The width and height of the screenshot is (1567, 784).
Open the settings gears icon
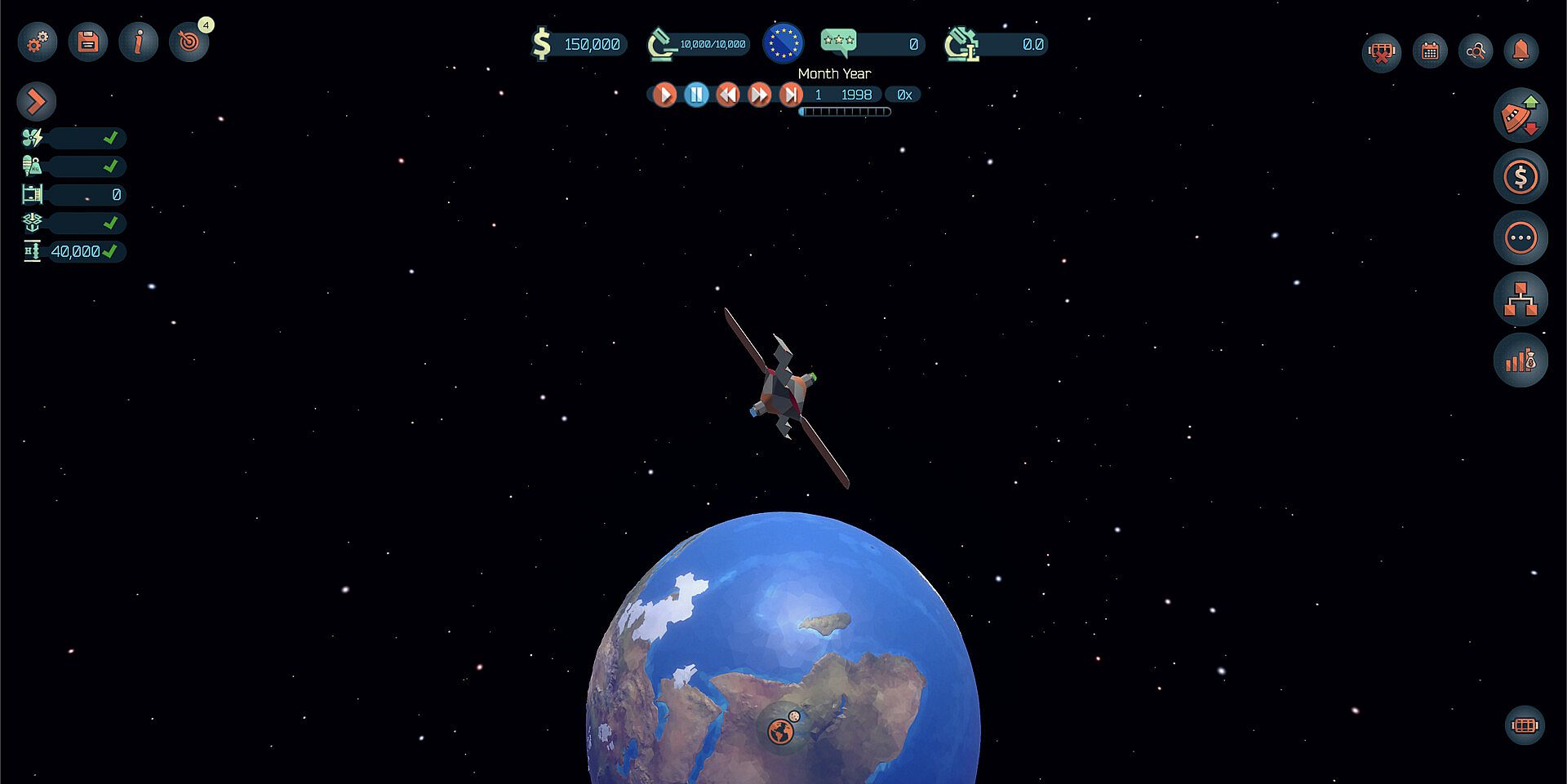tap(38, 42)
